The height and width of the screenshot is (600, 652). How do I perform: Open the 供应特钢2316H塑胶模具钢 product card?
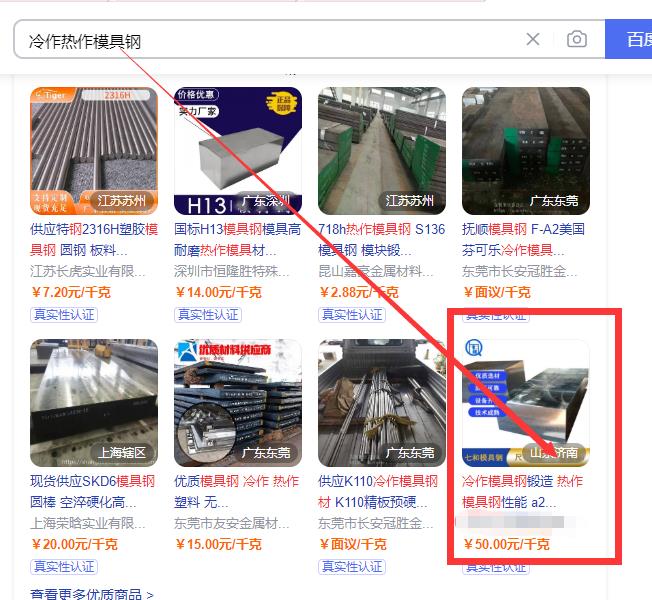click(x=94, y=150)
